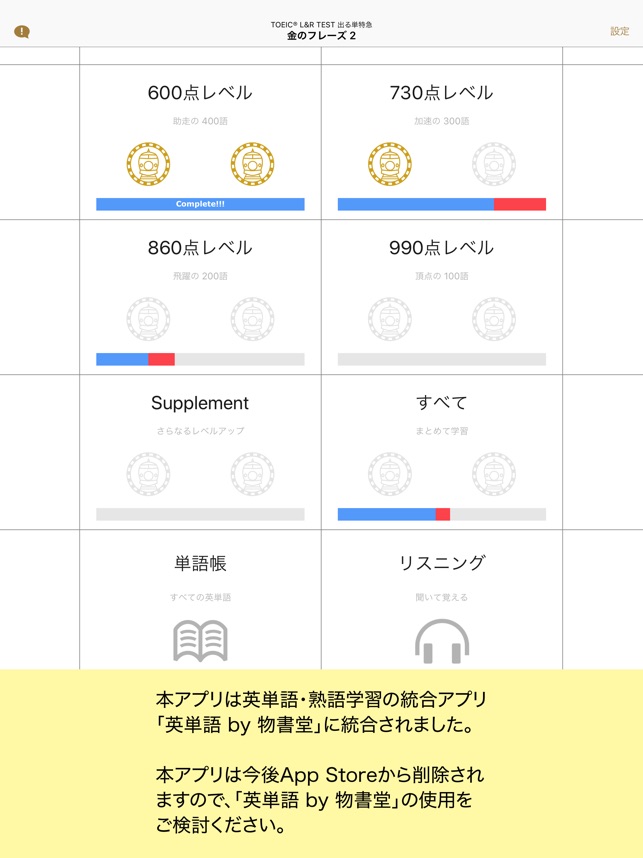Choose the すべて study card
The image size is (643, 858).
tap(442, 452)
